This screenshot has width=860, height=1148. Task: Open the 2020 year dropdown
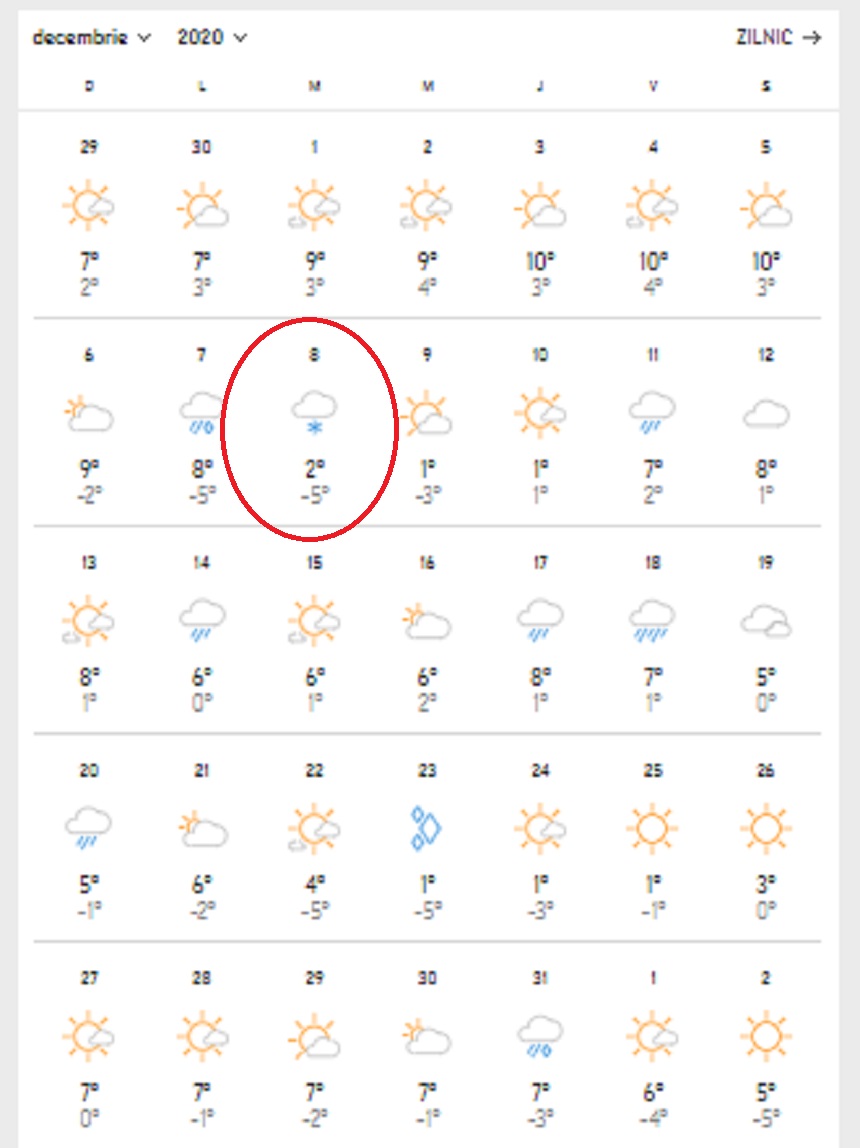pos(212,38)
